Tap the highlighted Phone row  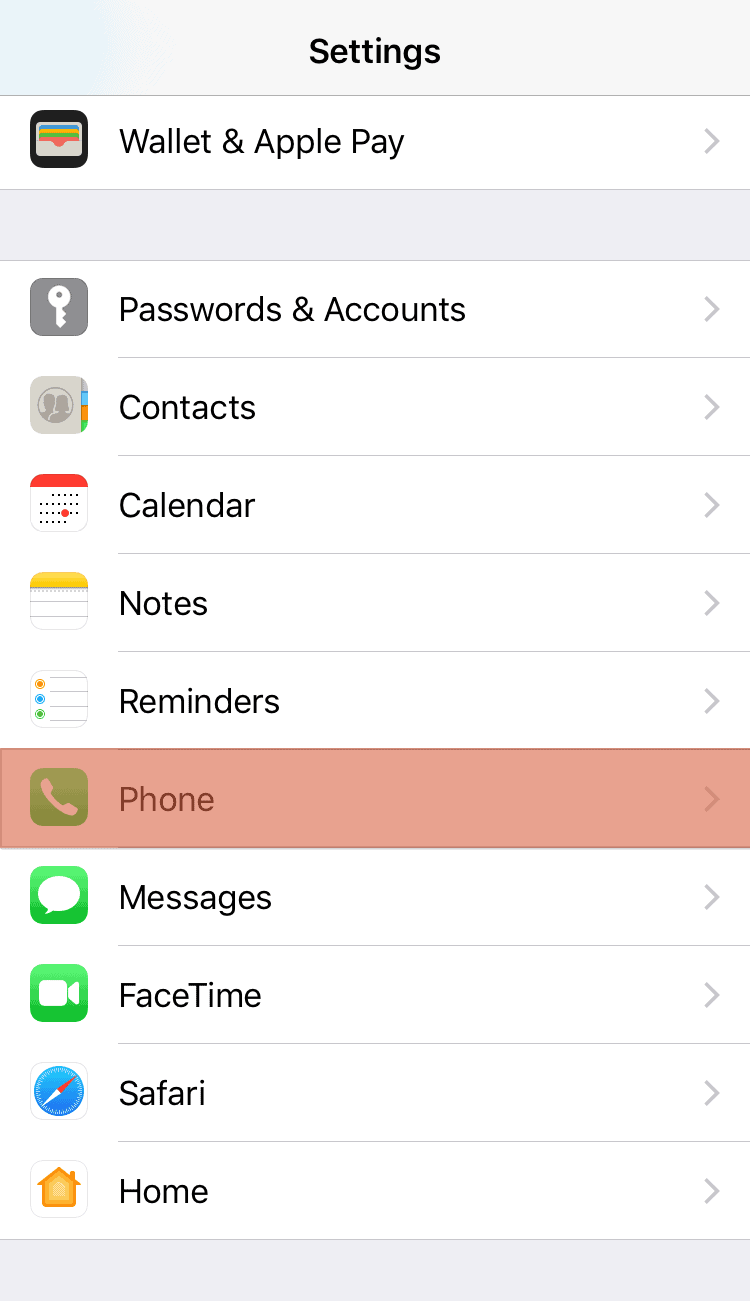pyautogui.click(x=375, y=799)
